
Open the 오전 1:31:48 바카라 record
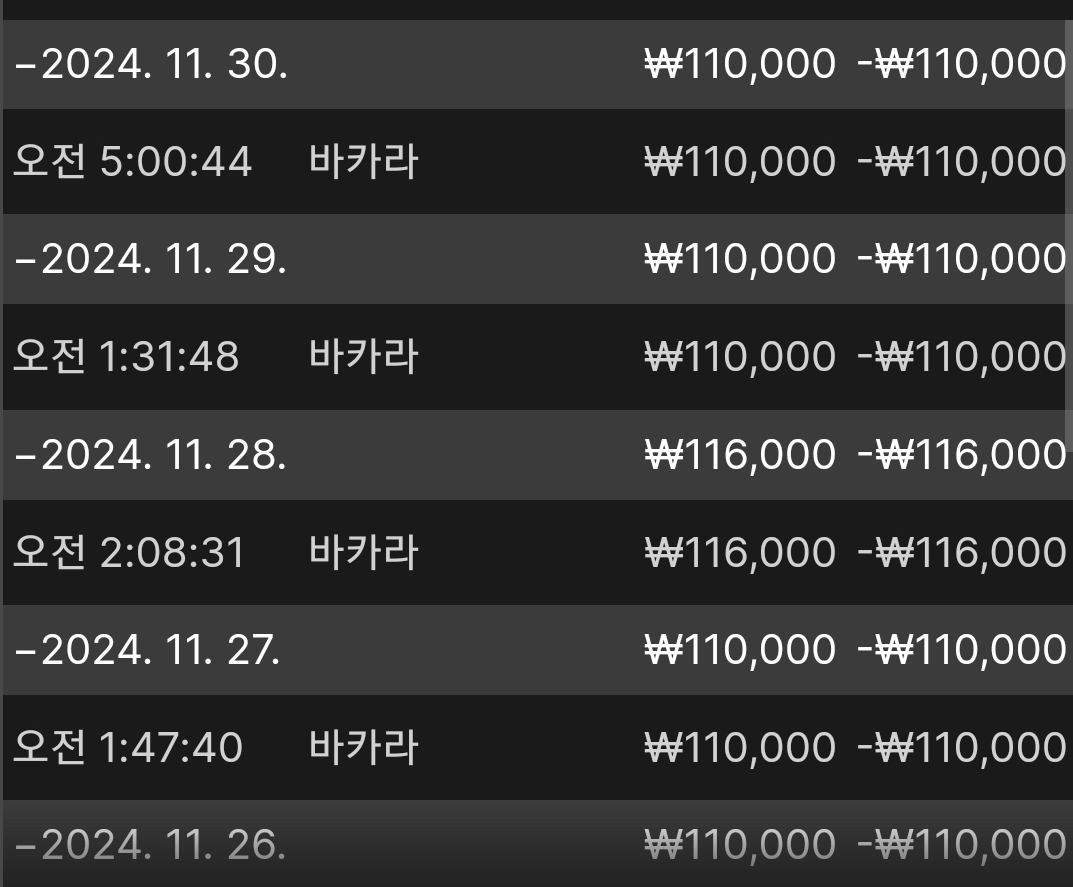(215, 357)
